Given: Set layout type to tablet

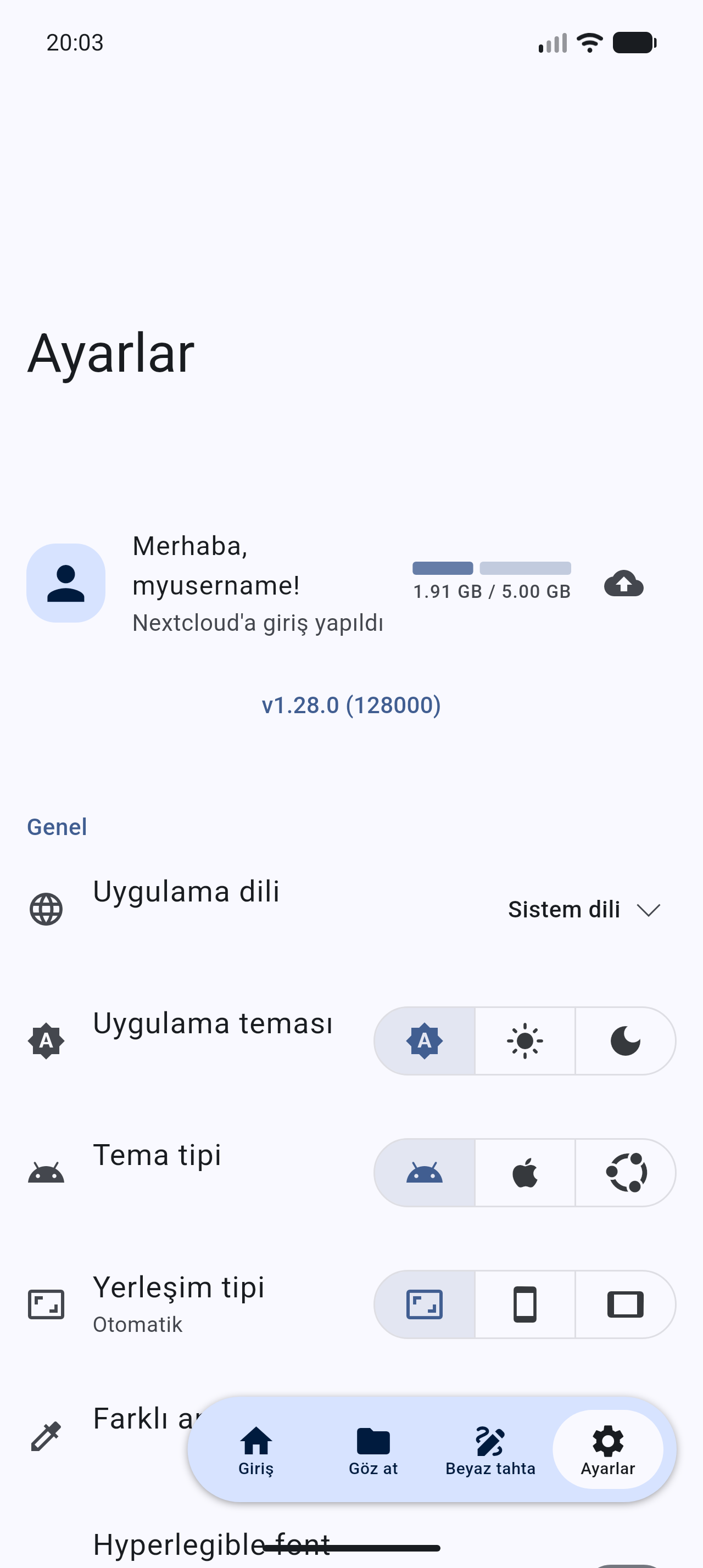Looking at the screenshot, I should (x=625, y=1304).
